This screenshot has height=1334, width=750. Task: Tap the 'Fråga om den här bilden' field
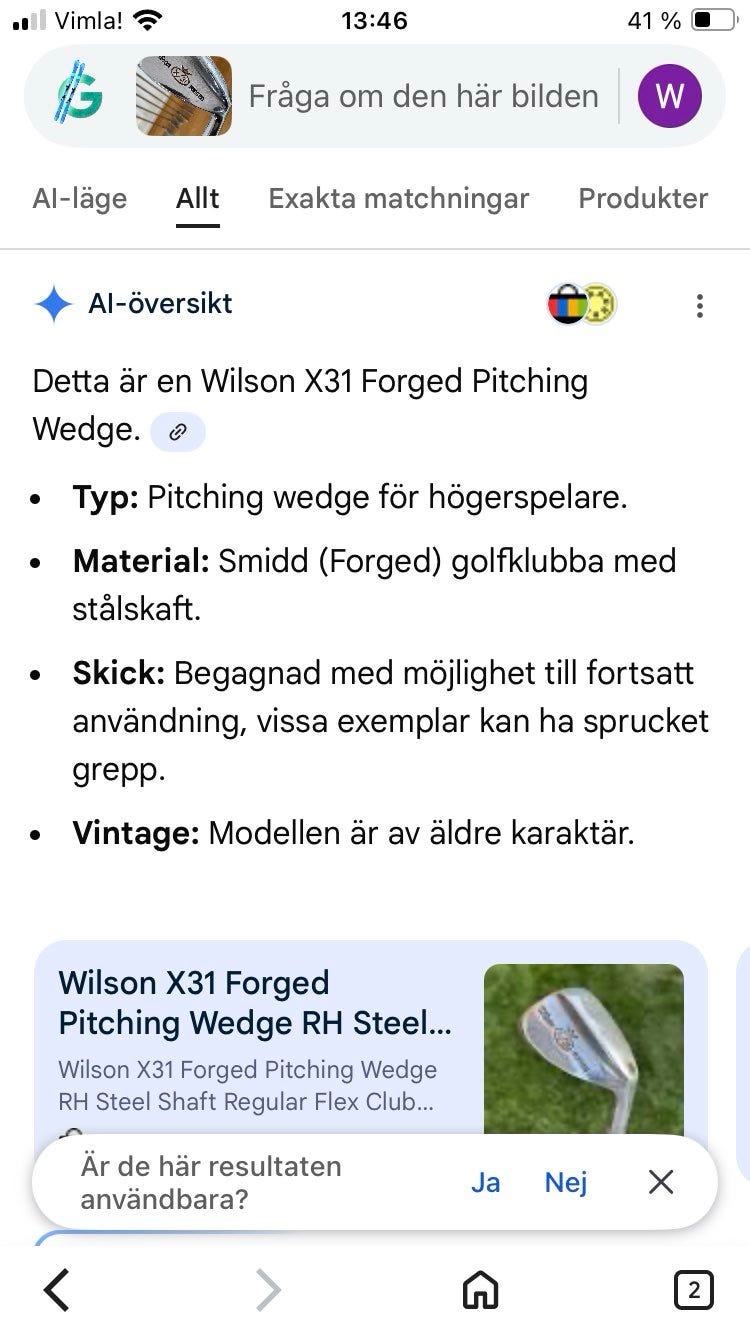click(x=423, y=96)
